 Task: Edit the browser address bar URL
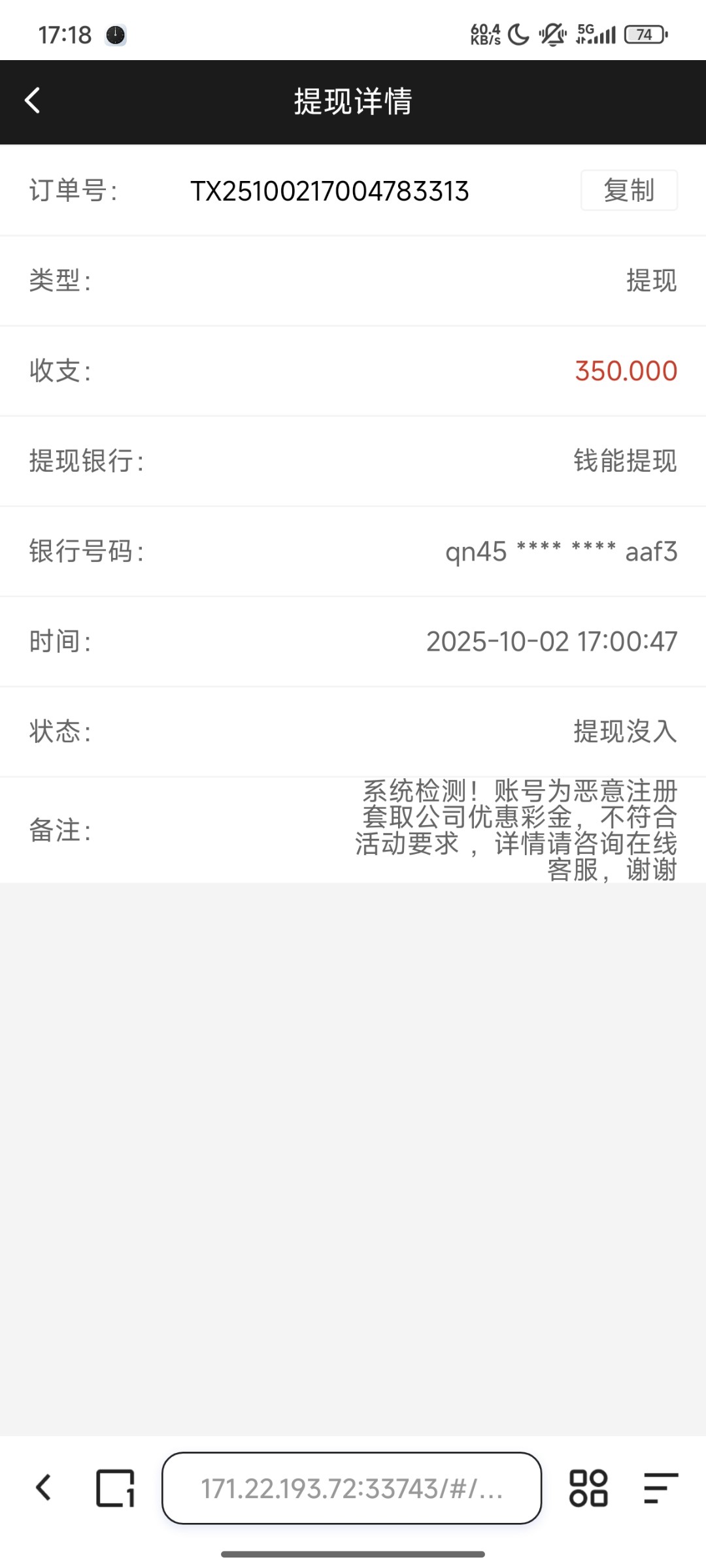click(x=352, y=1488)
